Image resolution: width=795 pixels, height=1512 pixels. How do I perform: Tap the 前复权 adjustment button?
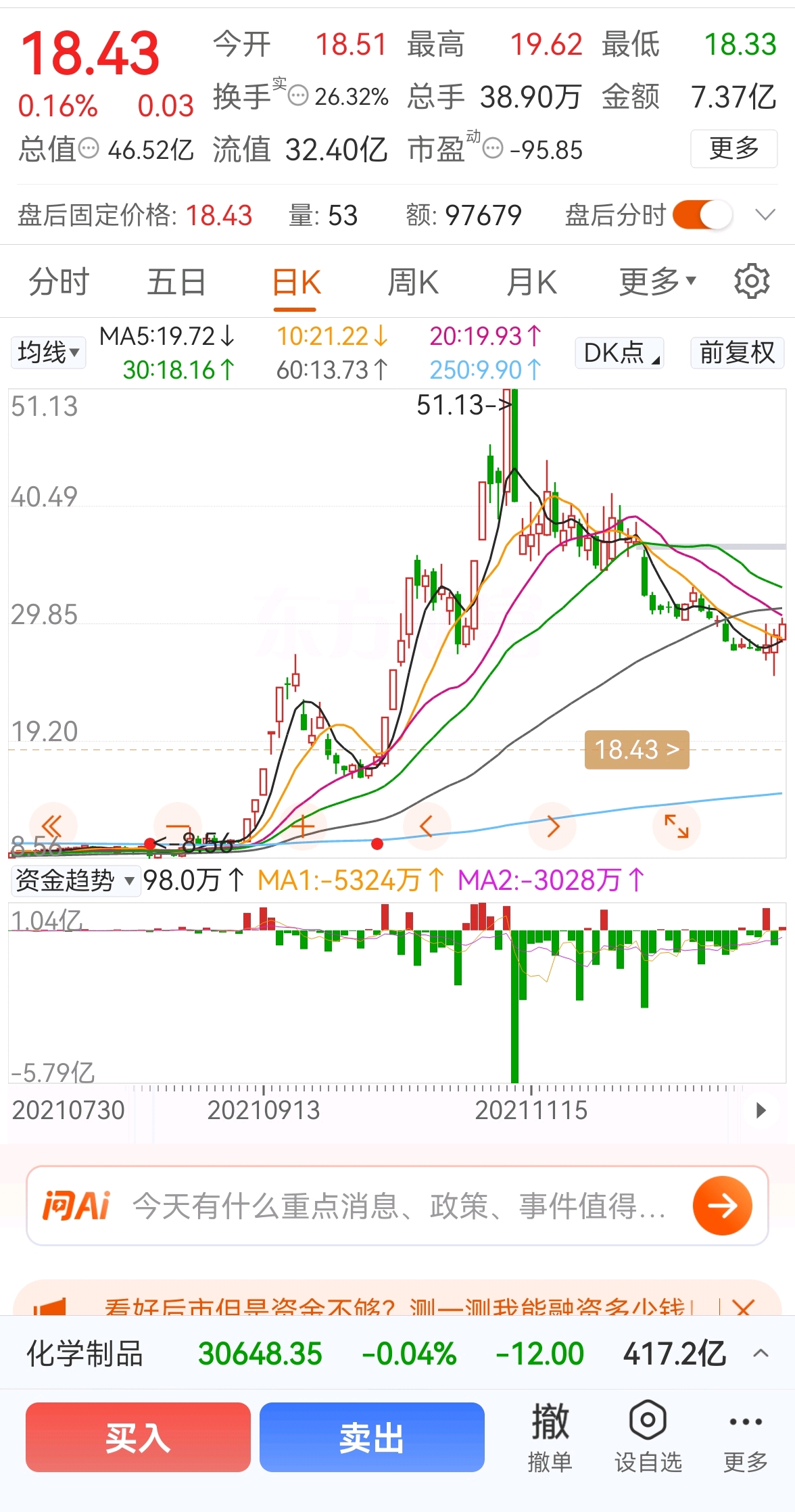(736, 353)
